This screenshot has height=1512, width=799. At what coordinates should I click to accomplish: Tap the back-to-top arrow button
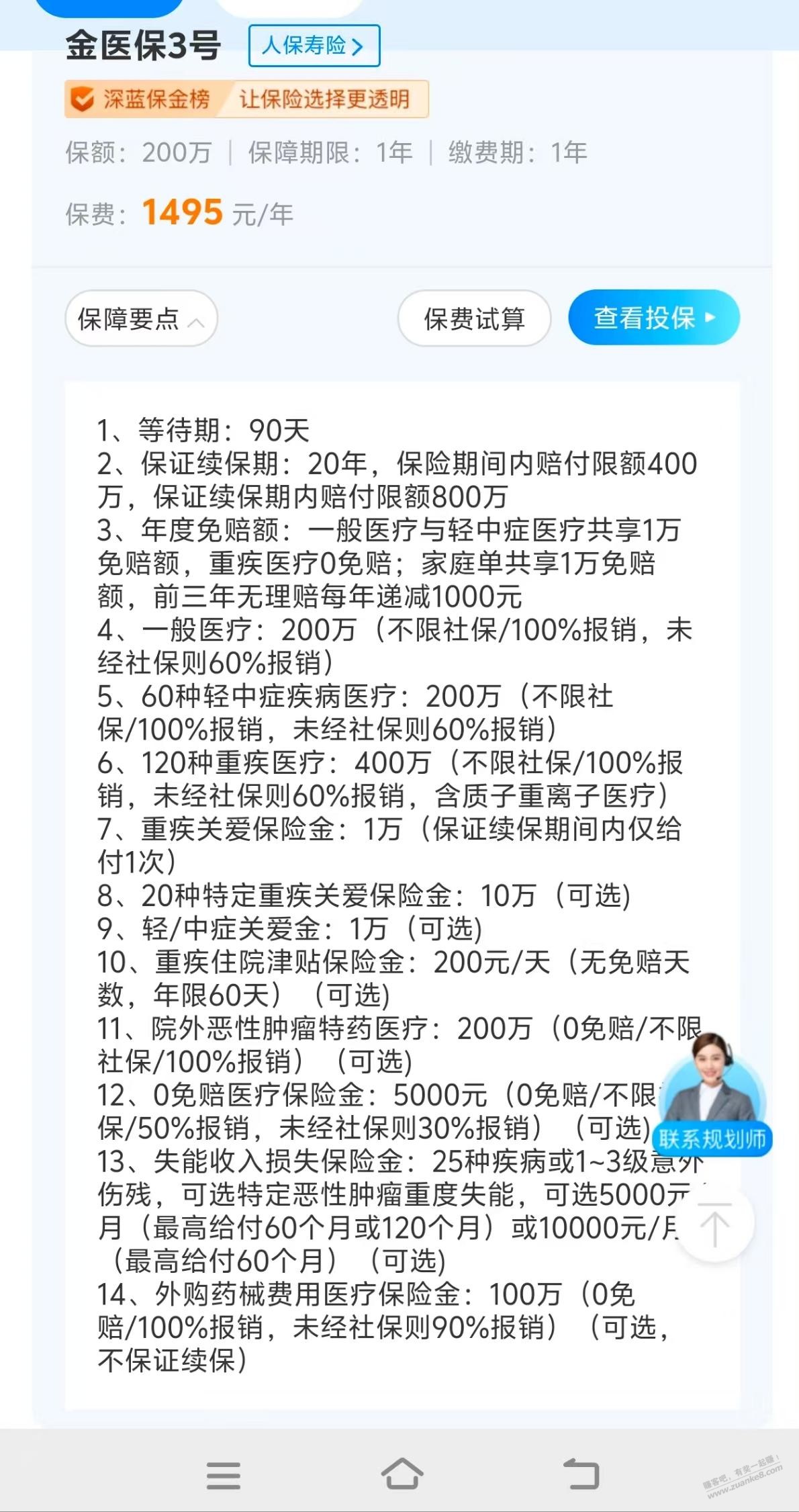point(715,1224)
